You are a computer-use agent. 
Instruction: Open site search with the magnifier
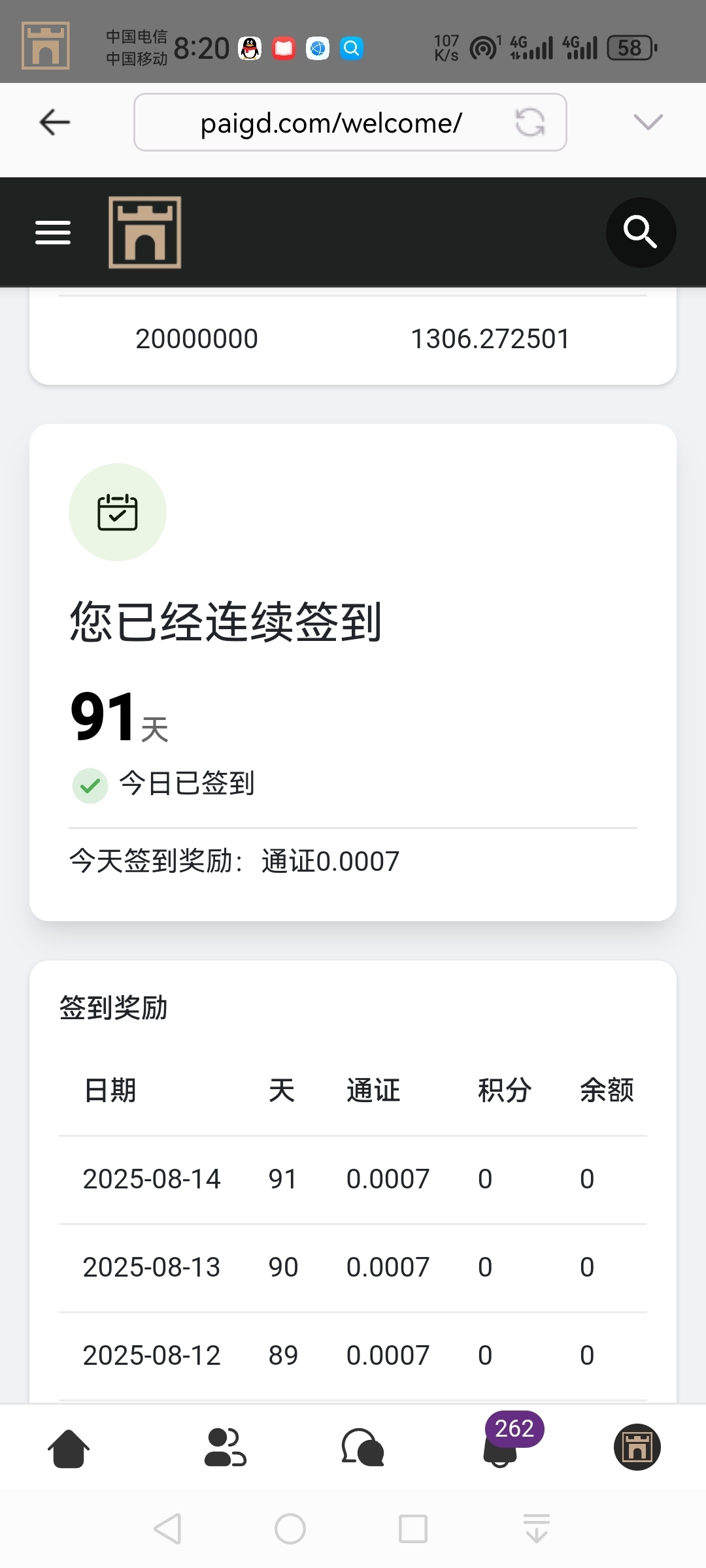(x=641, y=233)
